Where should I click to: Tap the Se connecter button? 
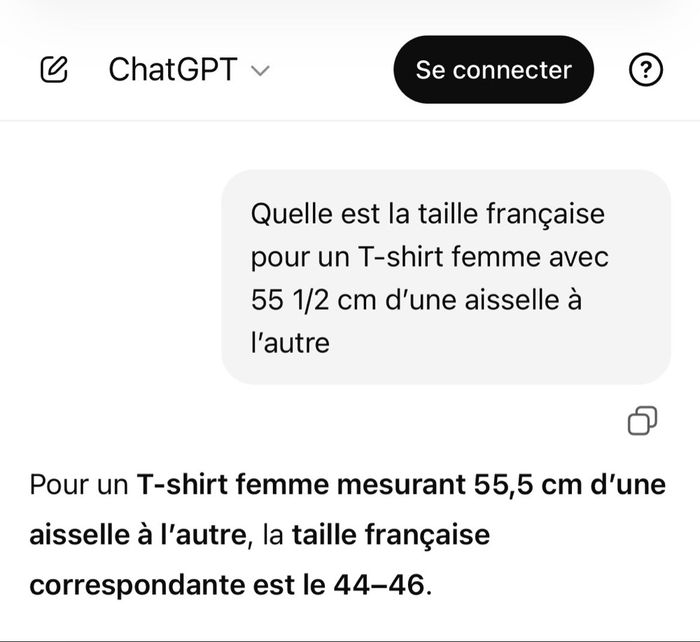pyautogui.click(x=493, y=70)
